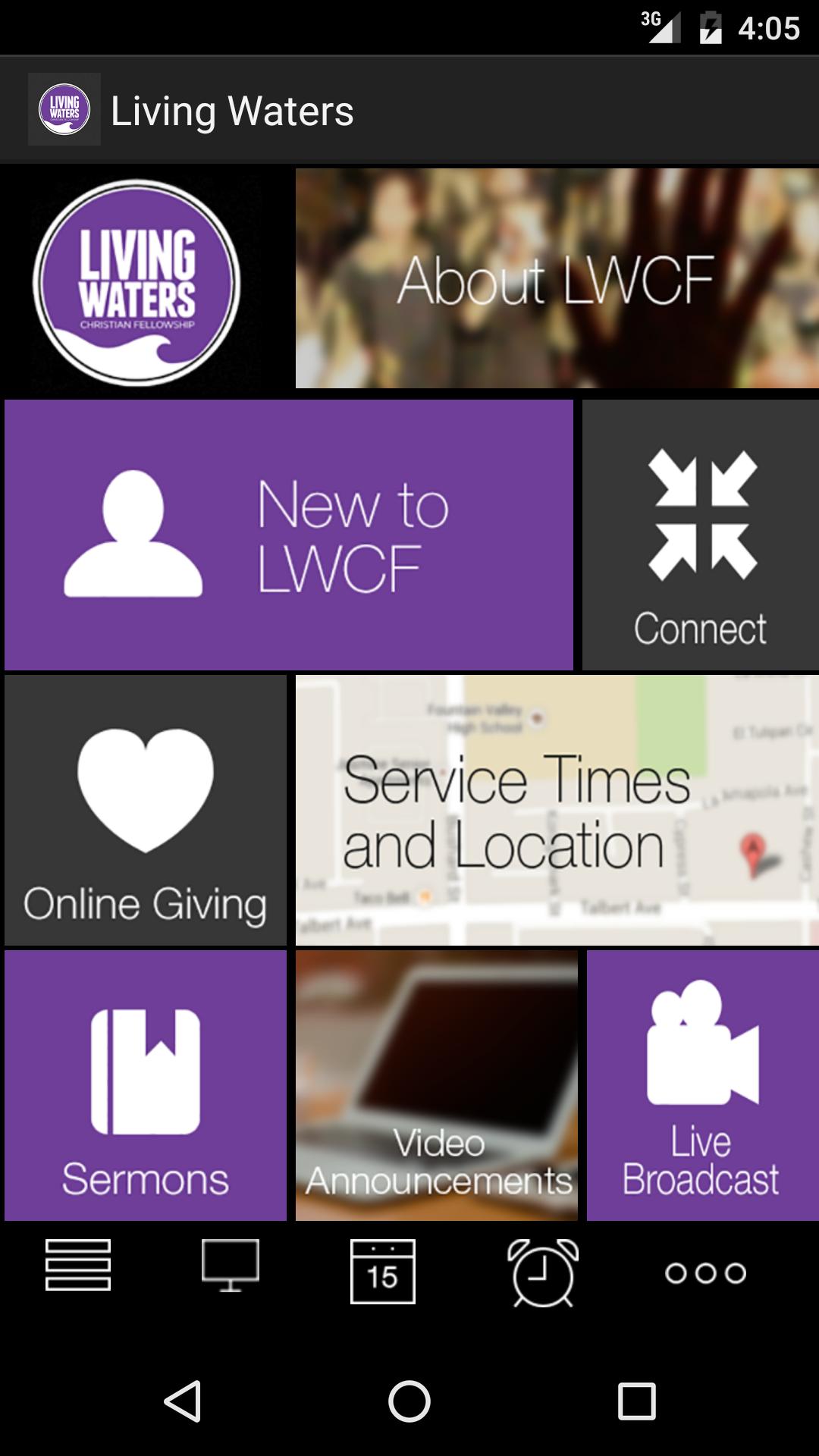The width and height of the screenshot is (819, 1456).
Task: Tap the list icon in bottom bar
Action: 78,1265
